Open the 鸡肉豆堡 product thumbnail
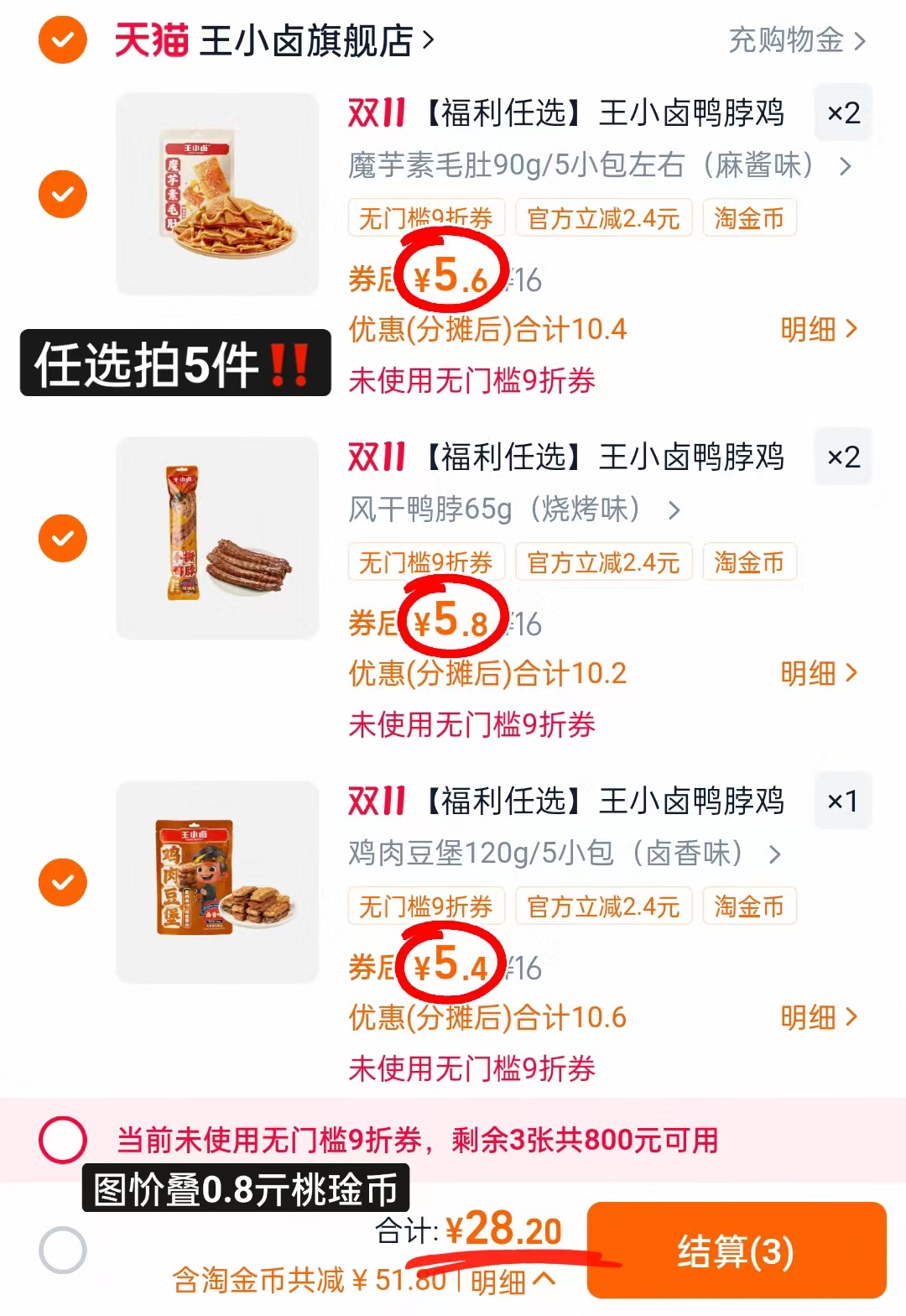This screenshot has height=1316, width=906. point(218,882)
